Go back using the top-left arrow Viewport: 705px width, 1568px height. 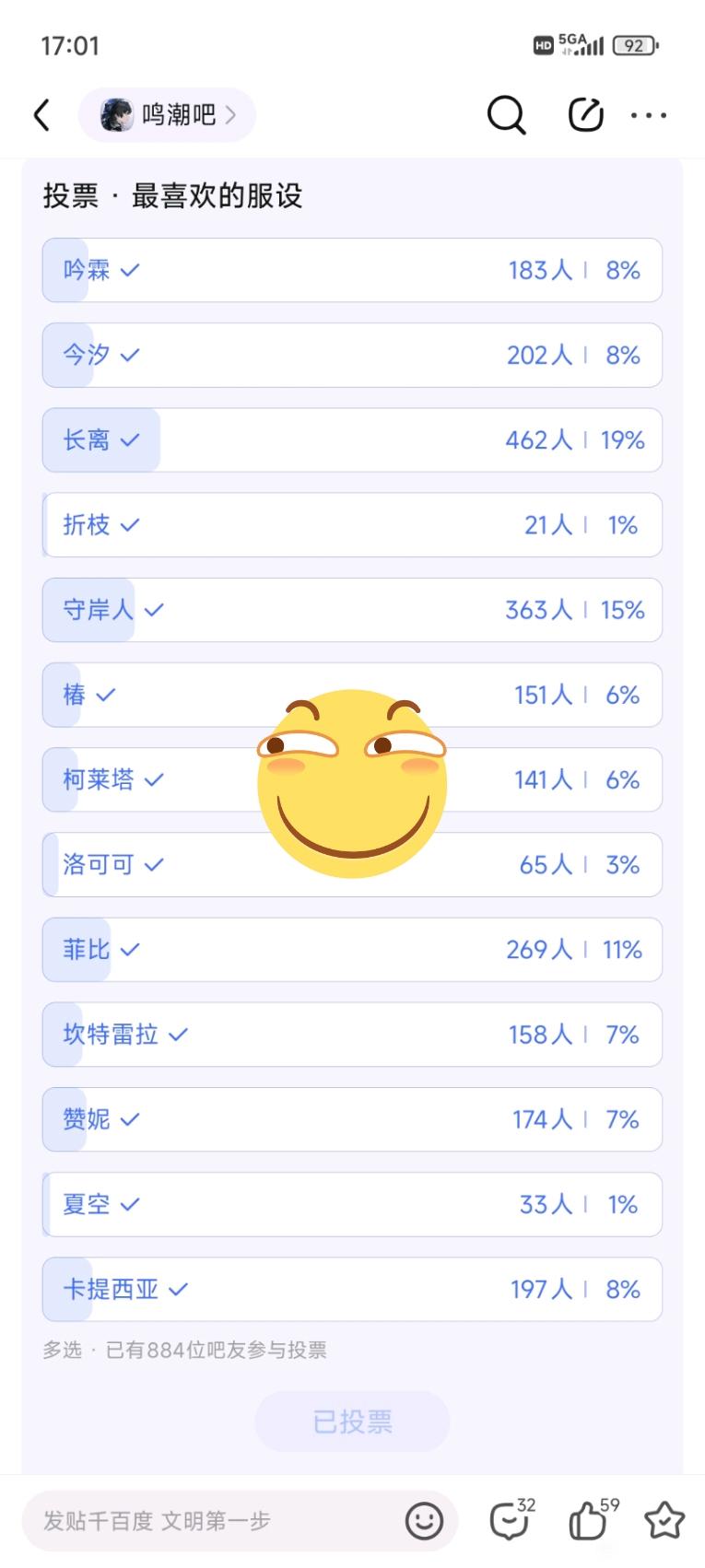point(41,115)
